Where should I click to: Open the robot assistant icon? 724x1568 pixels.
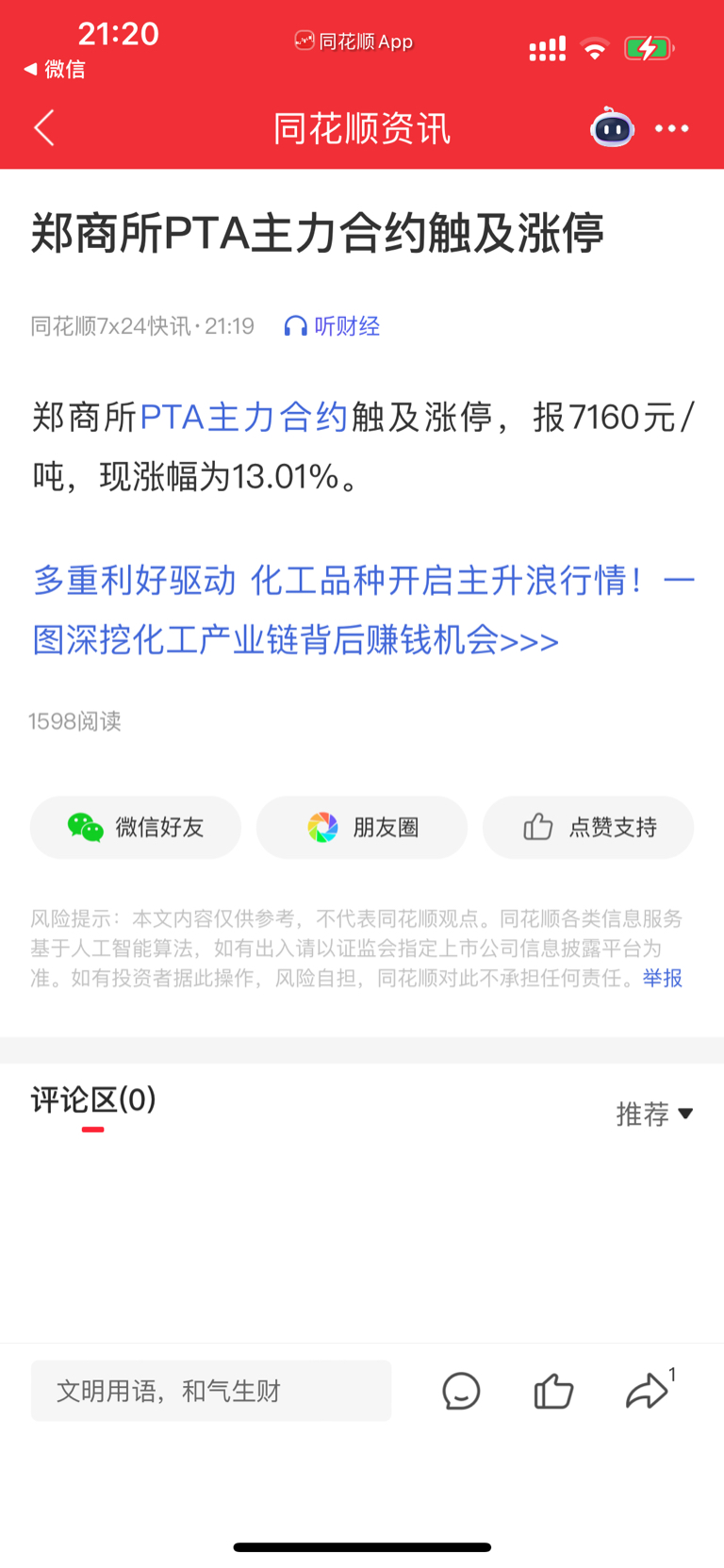[x=612, y=127]
